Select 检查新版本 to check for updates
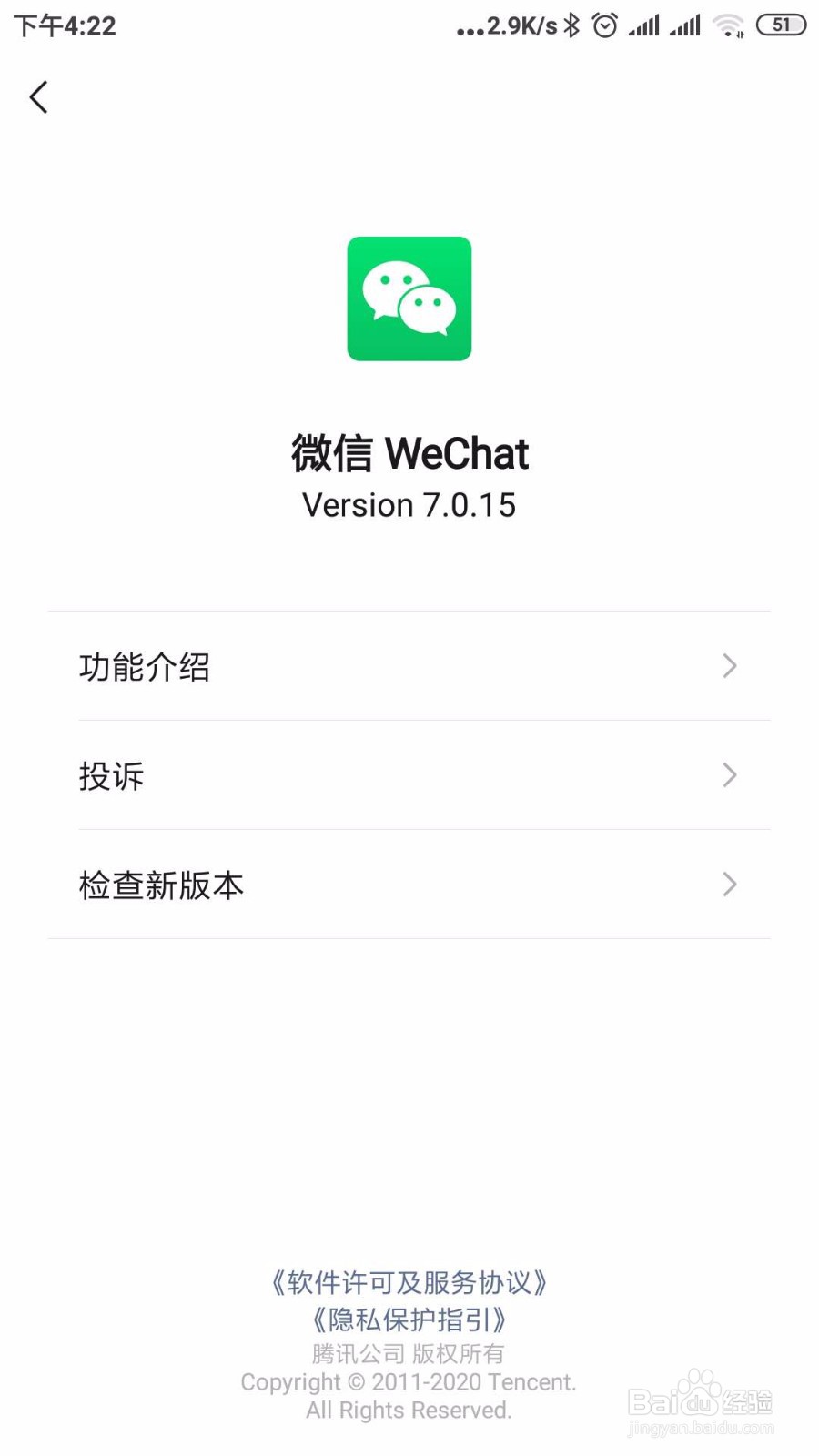 point(161,885)
